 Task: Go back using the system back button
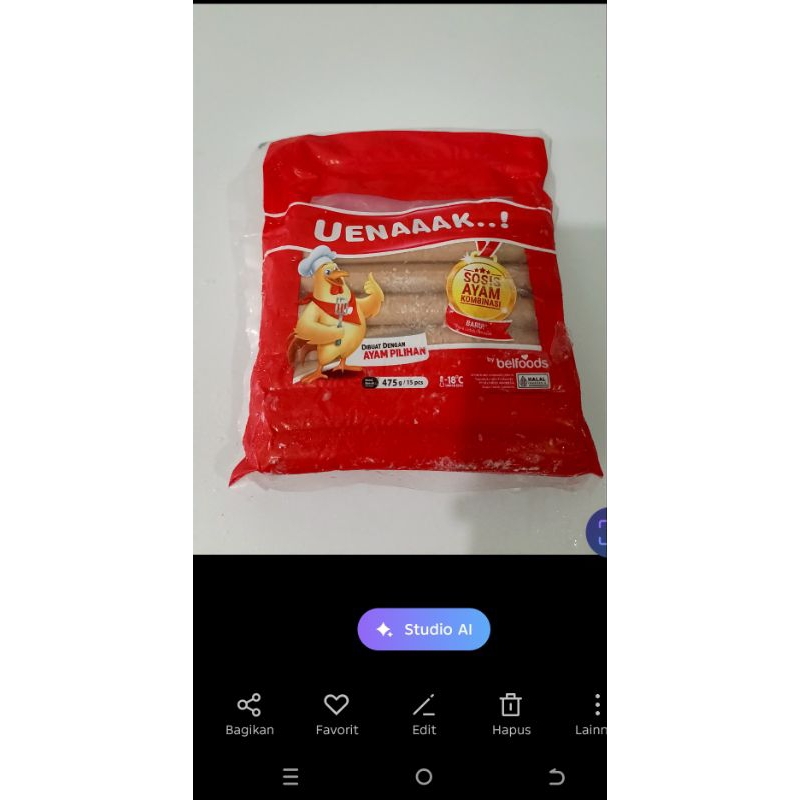tap(556, 777)
